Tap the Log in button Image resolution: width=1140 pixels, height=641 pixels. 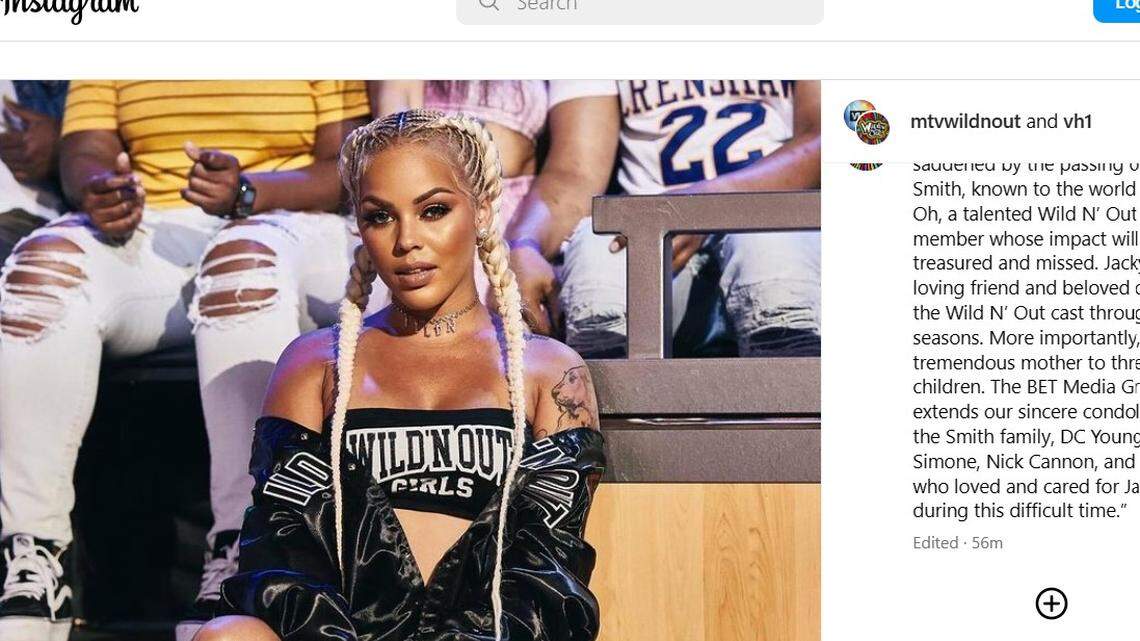1118,8
